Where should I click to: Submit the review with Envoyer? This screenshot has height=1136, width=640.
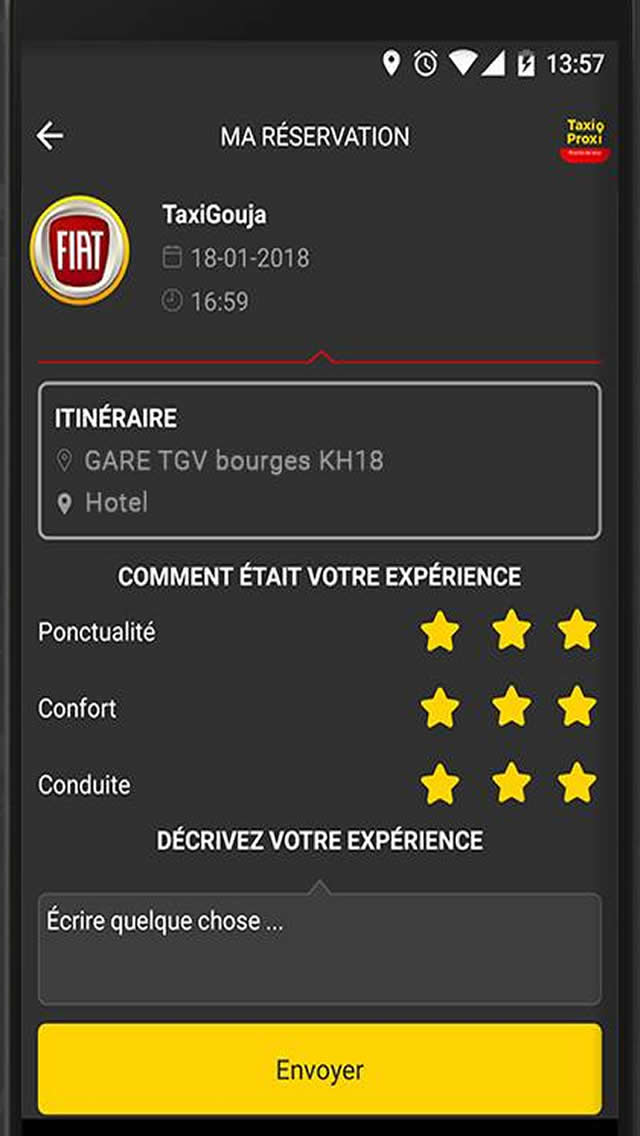320,1069
